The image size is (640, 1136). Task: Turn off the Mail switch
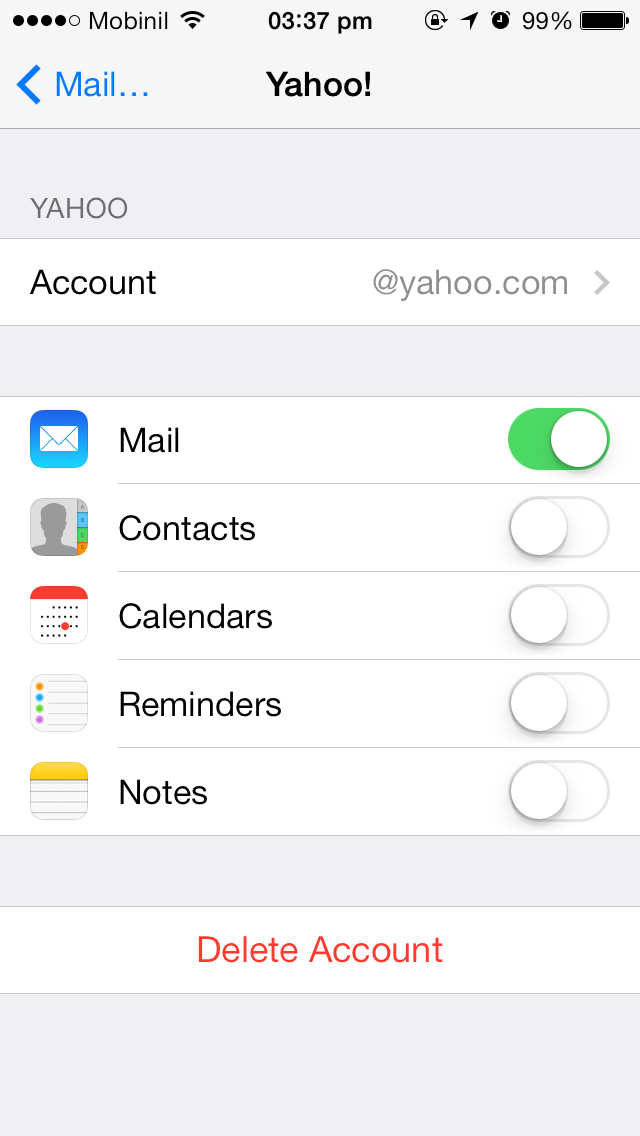point(558,439)
